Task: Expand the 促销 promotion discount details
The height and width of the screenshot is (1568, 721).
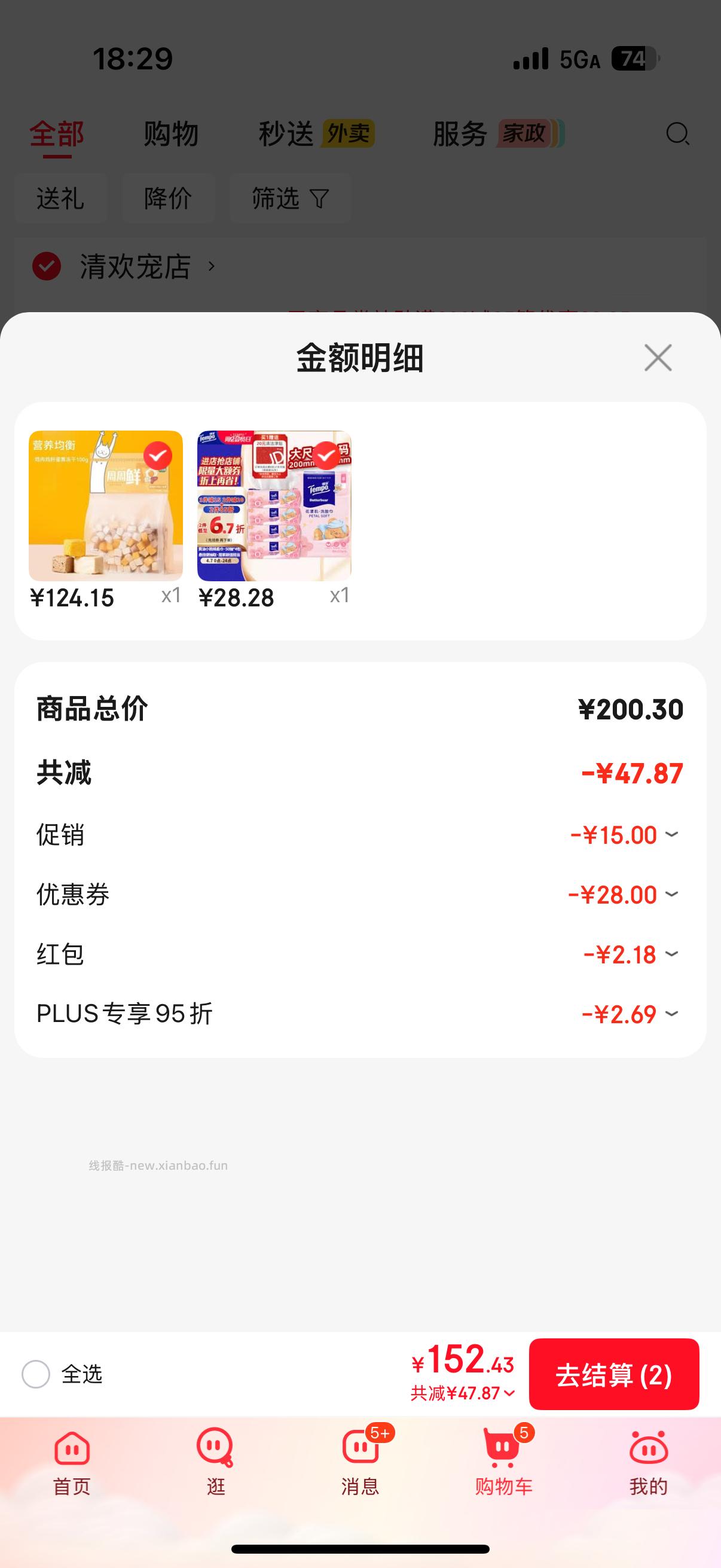Action: coord(671,835)
